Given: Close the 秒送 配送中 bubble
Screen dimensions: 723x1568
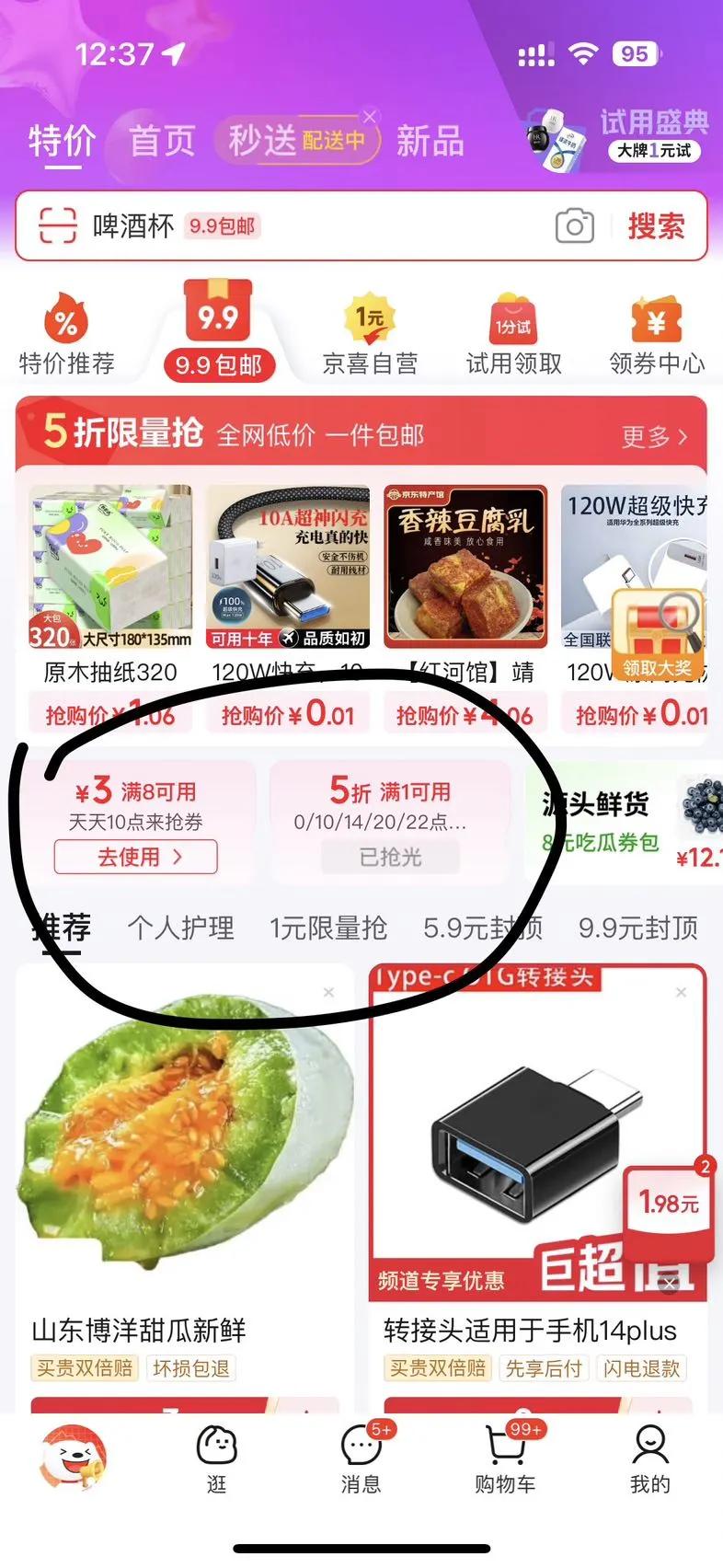Looking at the screenshot, I should tap(370, 116).
